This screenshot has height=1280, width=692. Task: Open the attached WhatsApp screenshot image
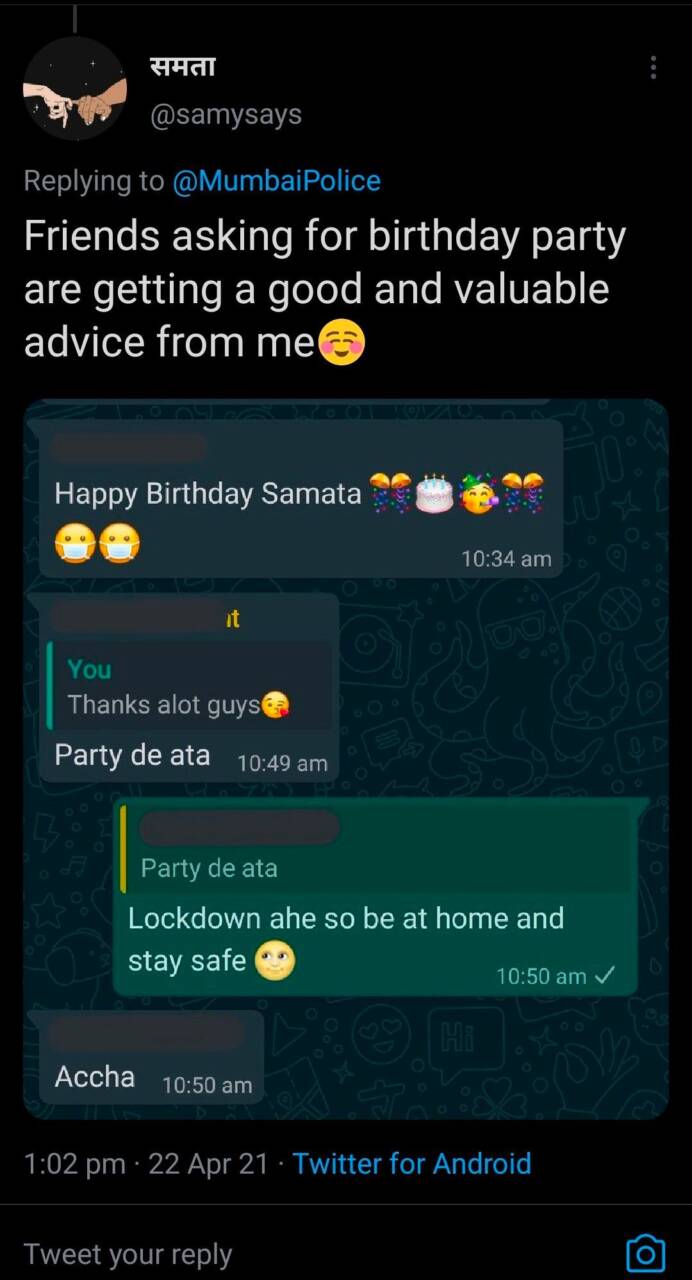[345, 758]
